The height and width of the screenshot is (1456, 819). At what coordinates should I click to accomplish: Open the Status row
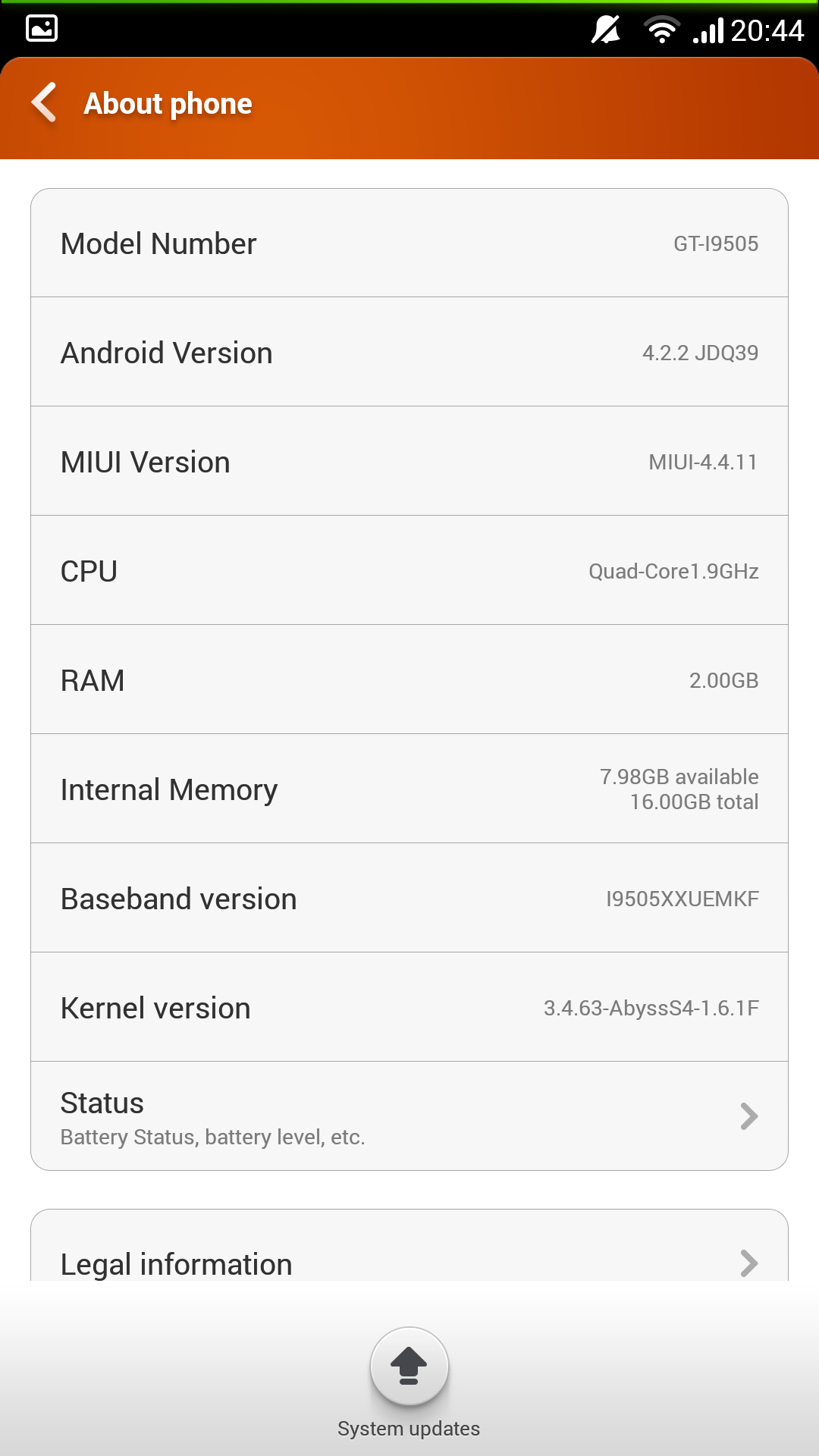point(409,1116)
